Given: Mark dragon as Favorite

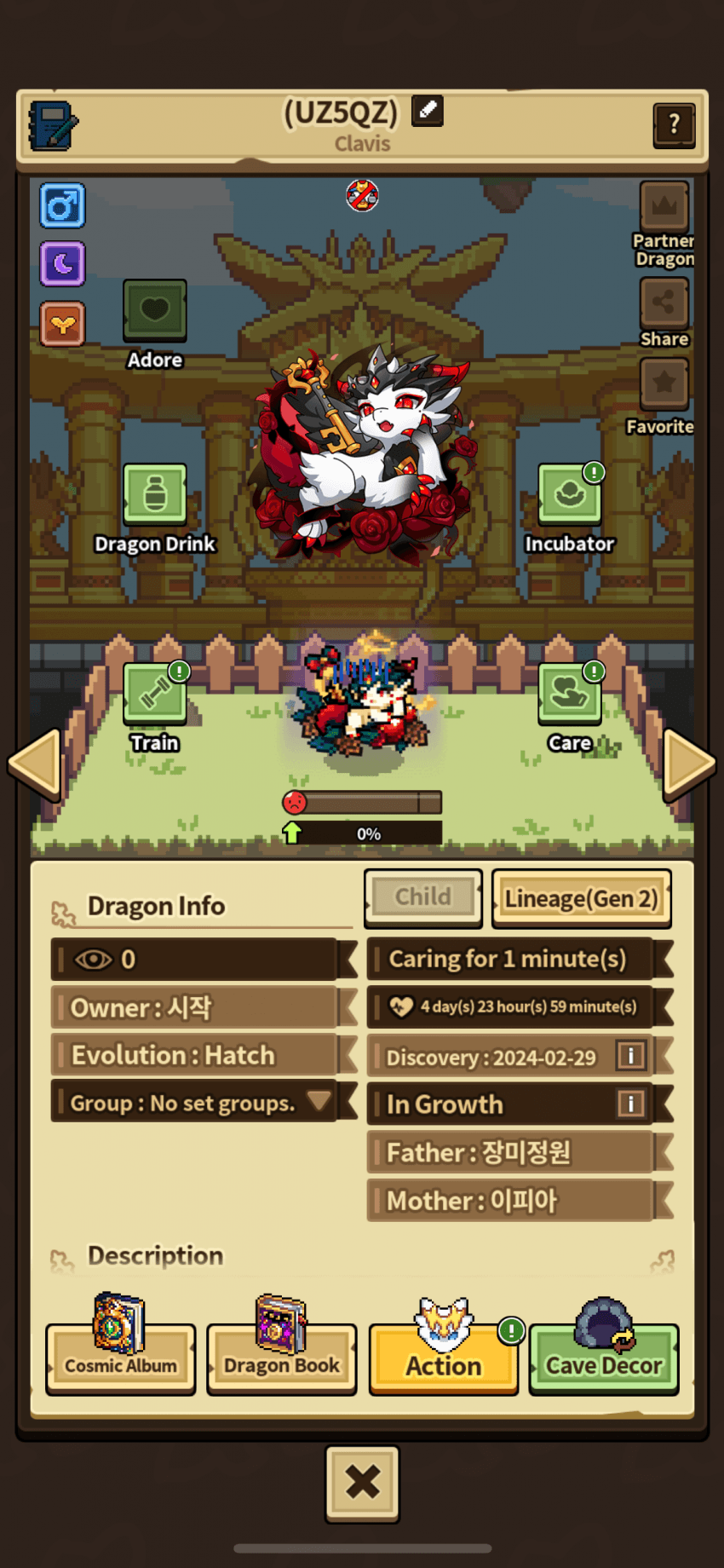Looking at the screenshot, I should point(664,383).
